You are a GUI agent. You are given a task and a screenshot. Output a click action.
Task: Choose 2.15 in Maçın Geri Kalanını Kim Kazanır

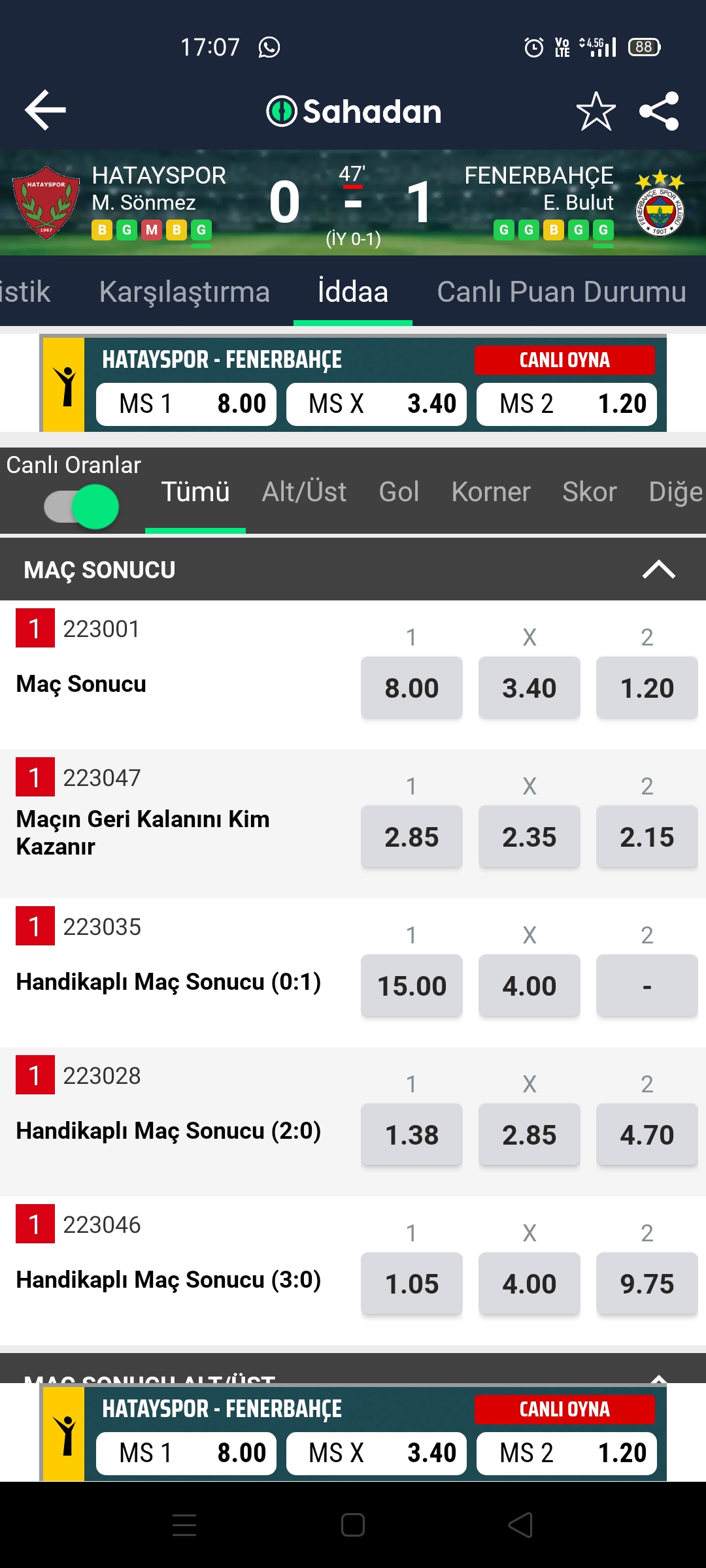coord(647,837)
